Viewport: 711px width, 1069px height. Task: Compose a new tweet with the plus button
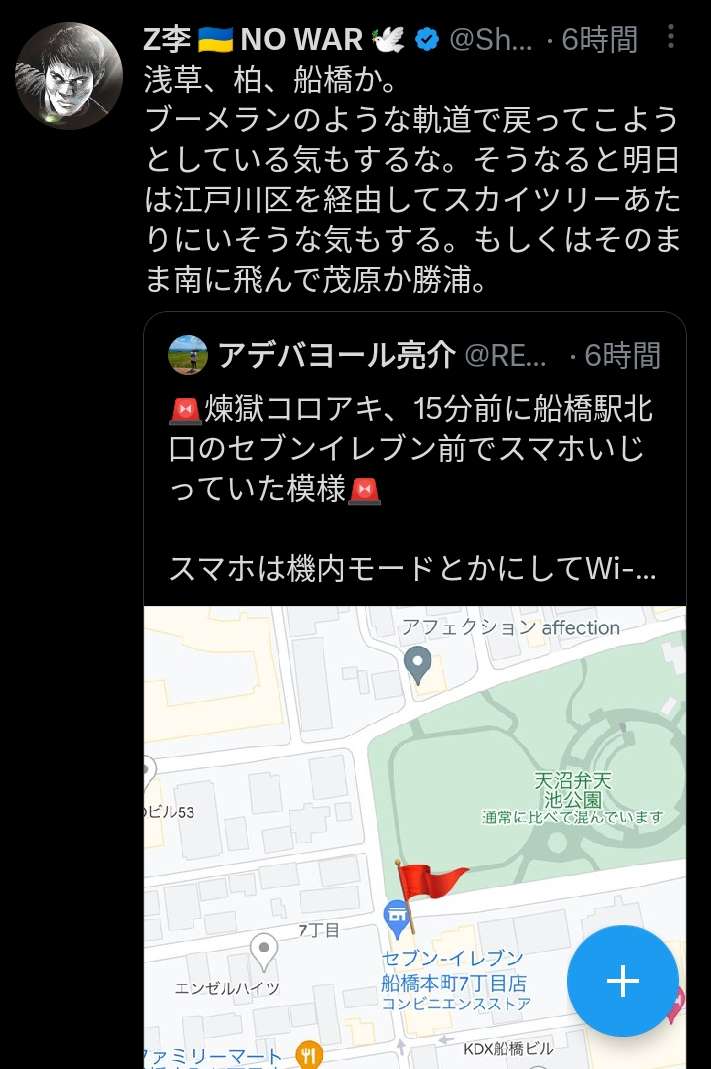click(x=622, y=981)
